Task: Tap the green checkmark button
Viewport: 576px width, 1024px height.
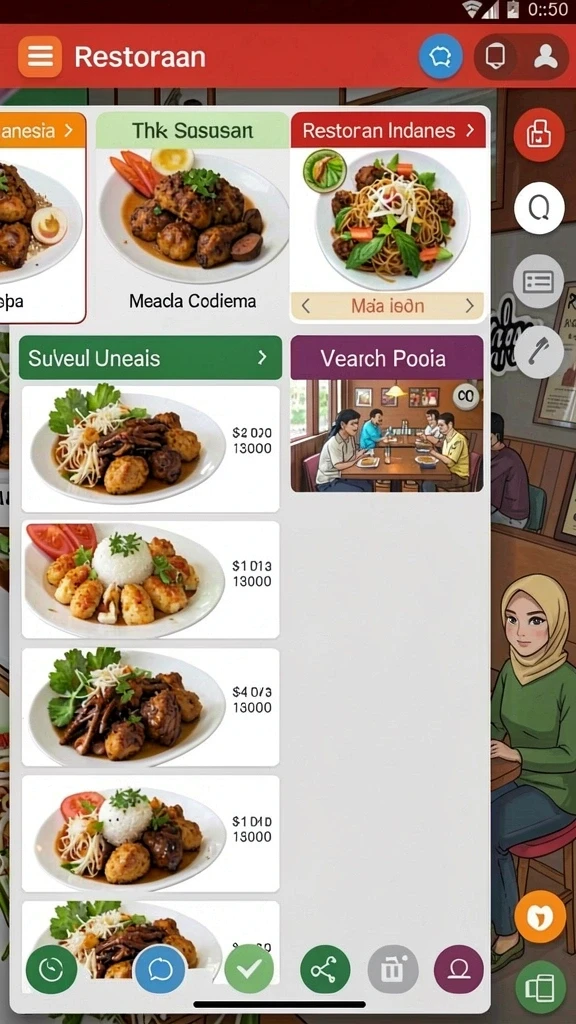Action: pos(249,969)
